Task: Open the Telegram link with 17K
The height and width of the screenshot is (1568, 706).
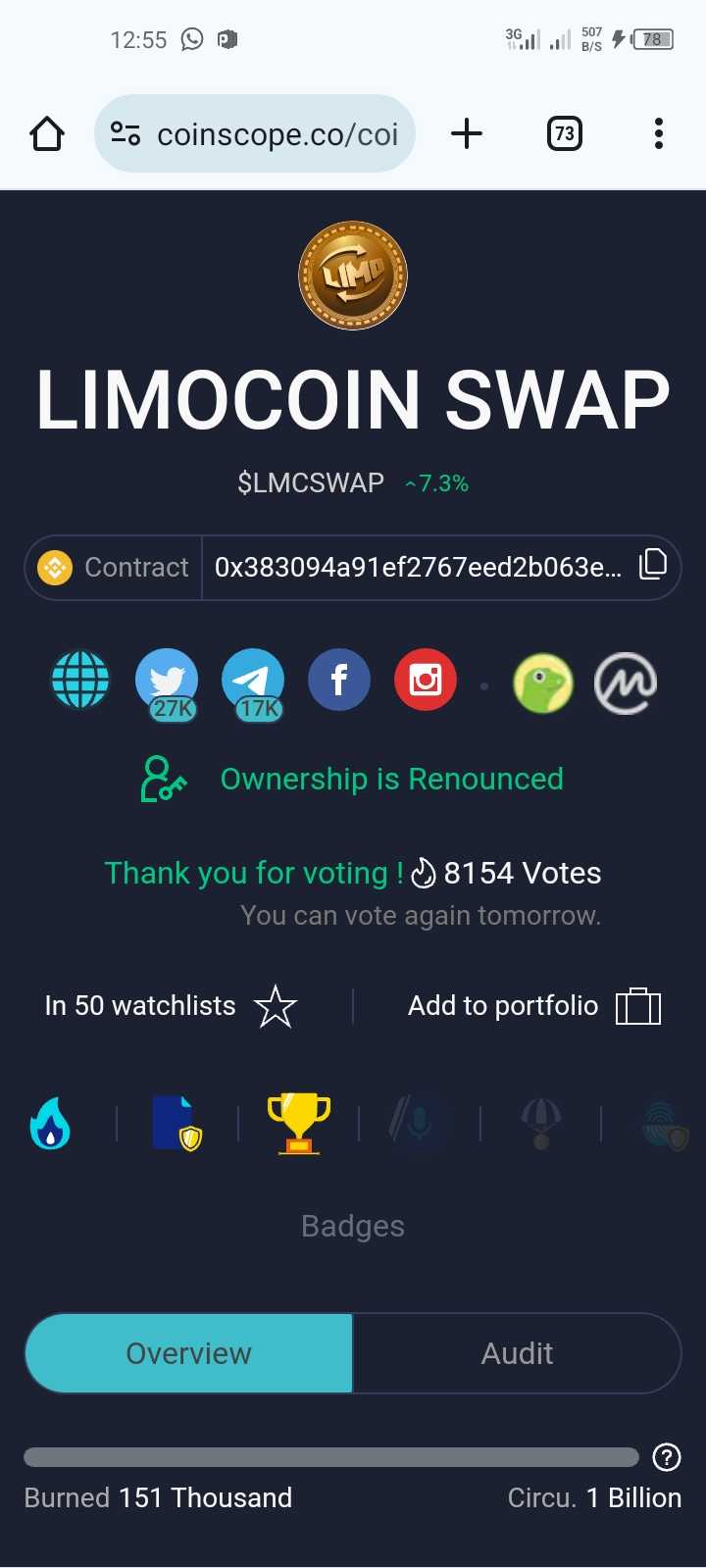Action: 253,682
